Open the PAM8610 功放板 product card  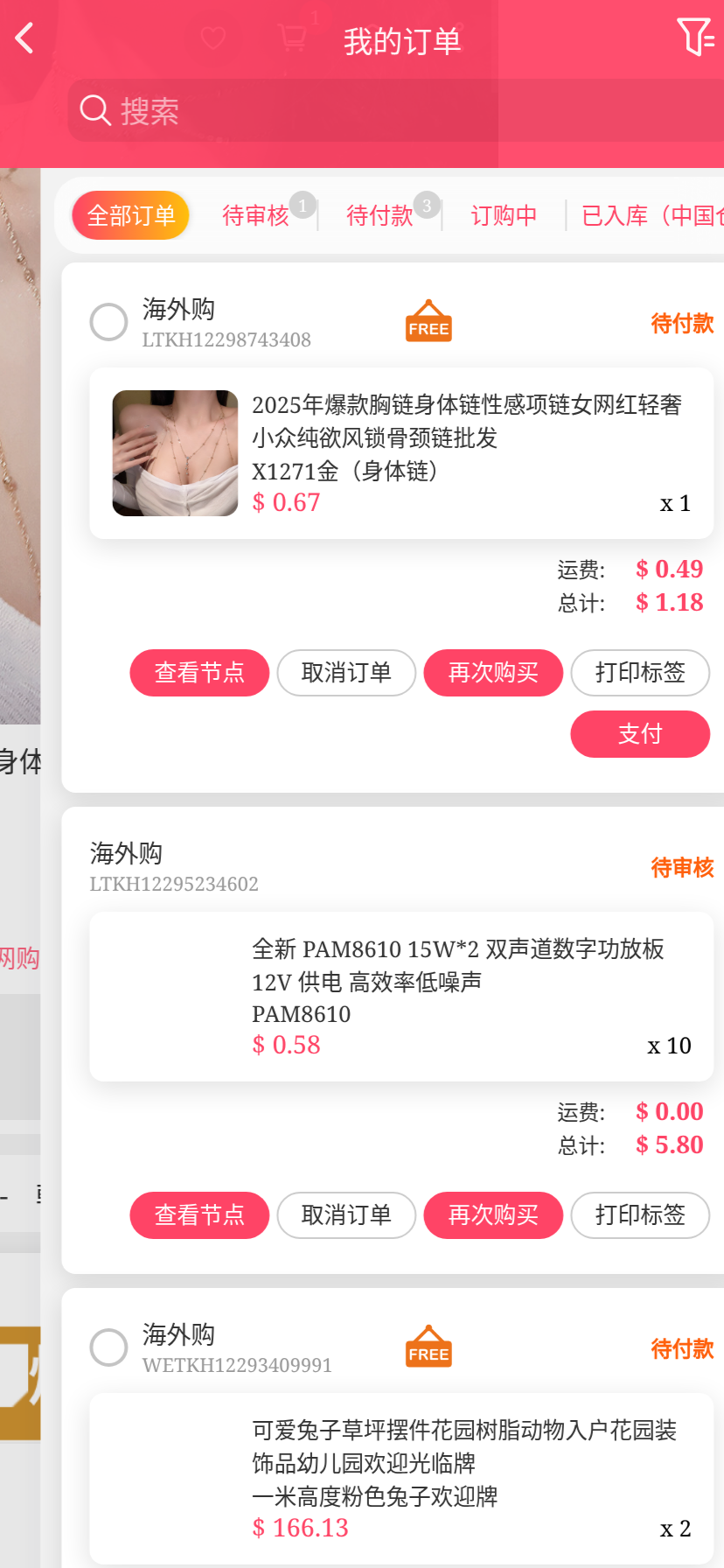click(401, 997)
